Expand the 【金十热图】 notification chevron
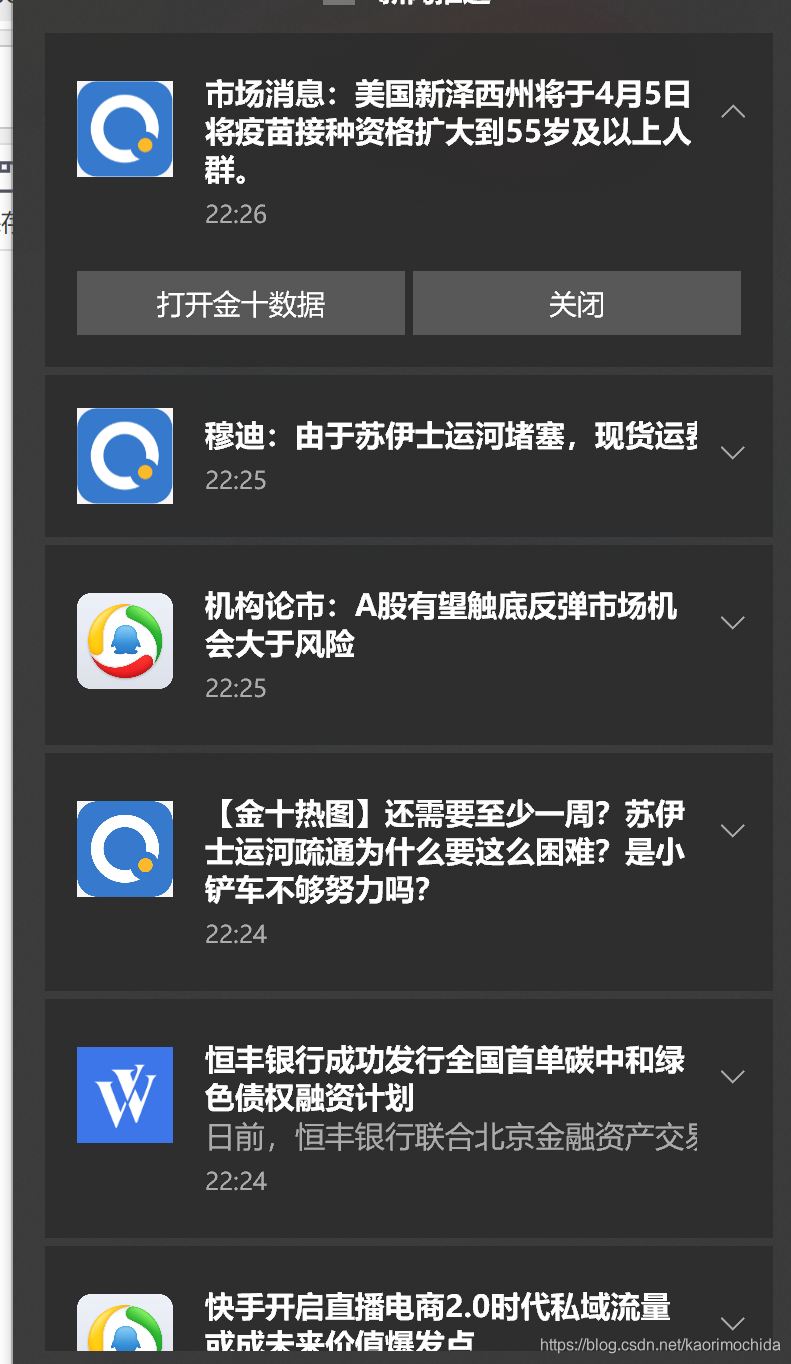The height and width of the screenshot is (1364, 791). click(733, 830)
